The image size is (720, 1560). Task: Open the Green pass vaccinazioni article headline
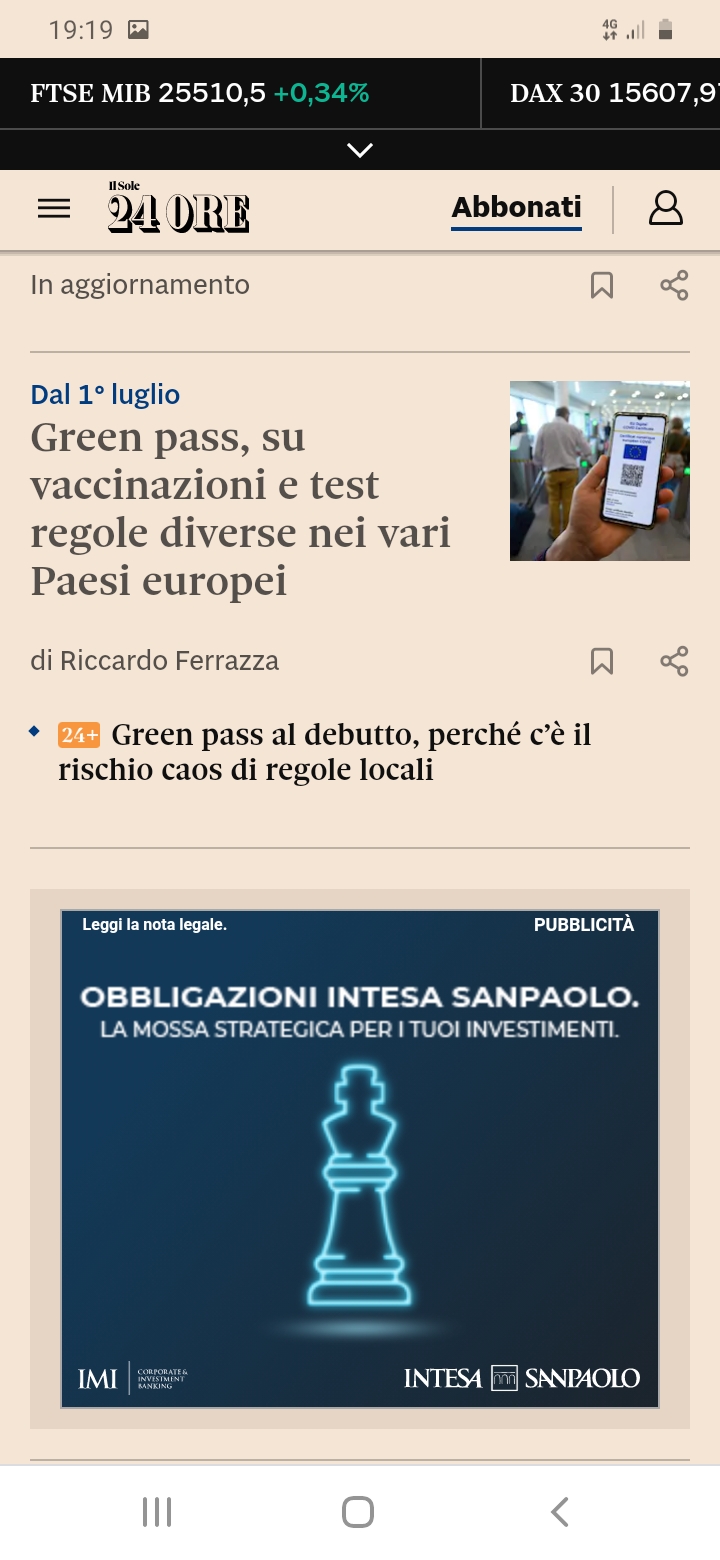[x=241, y=509]
